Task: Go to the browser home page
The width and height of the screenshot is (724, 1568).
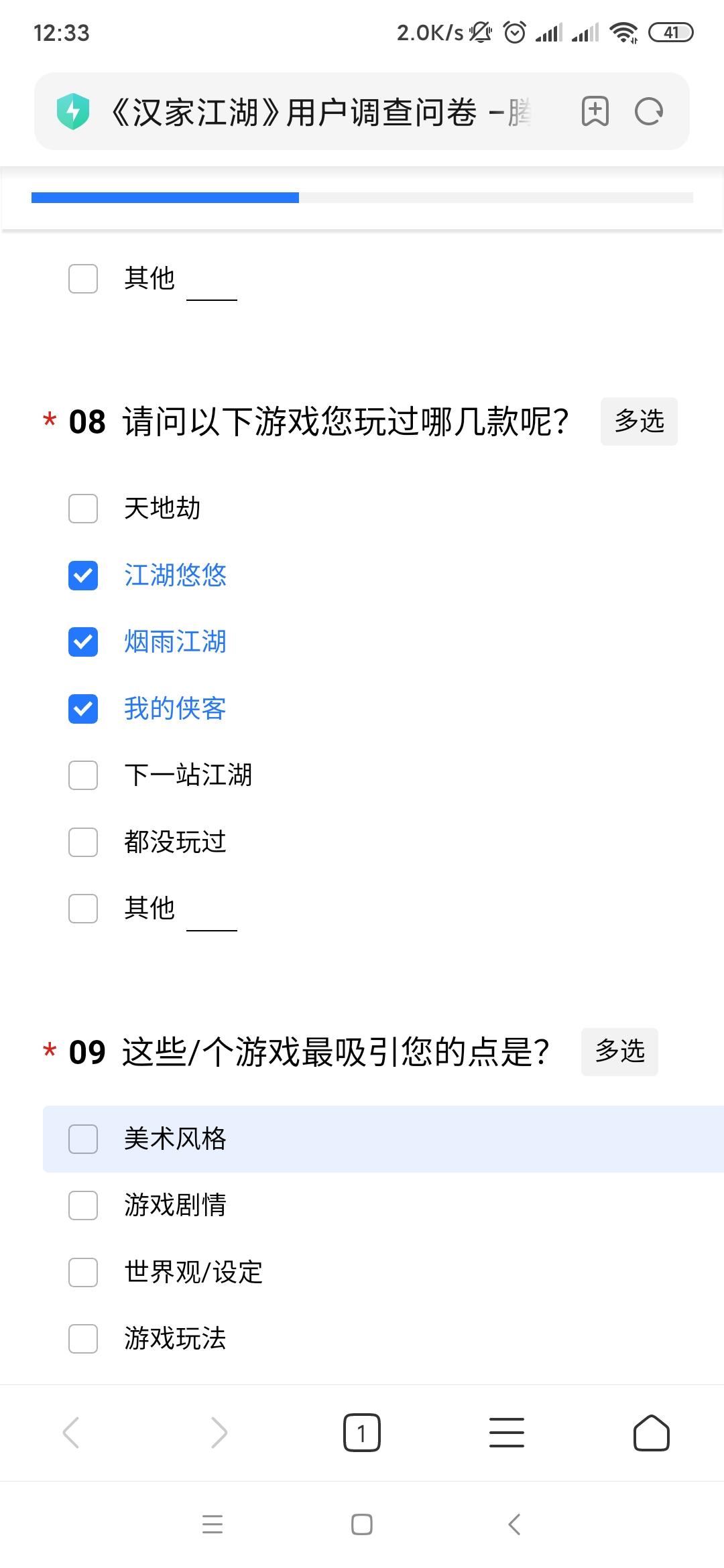Action: pos(652,1433)
